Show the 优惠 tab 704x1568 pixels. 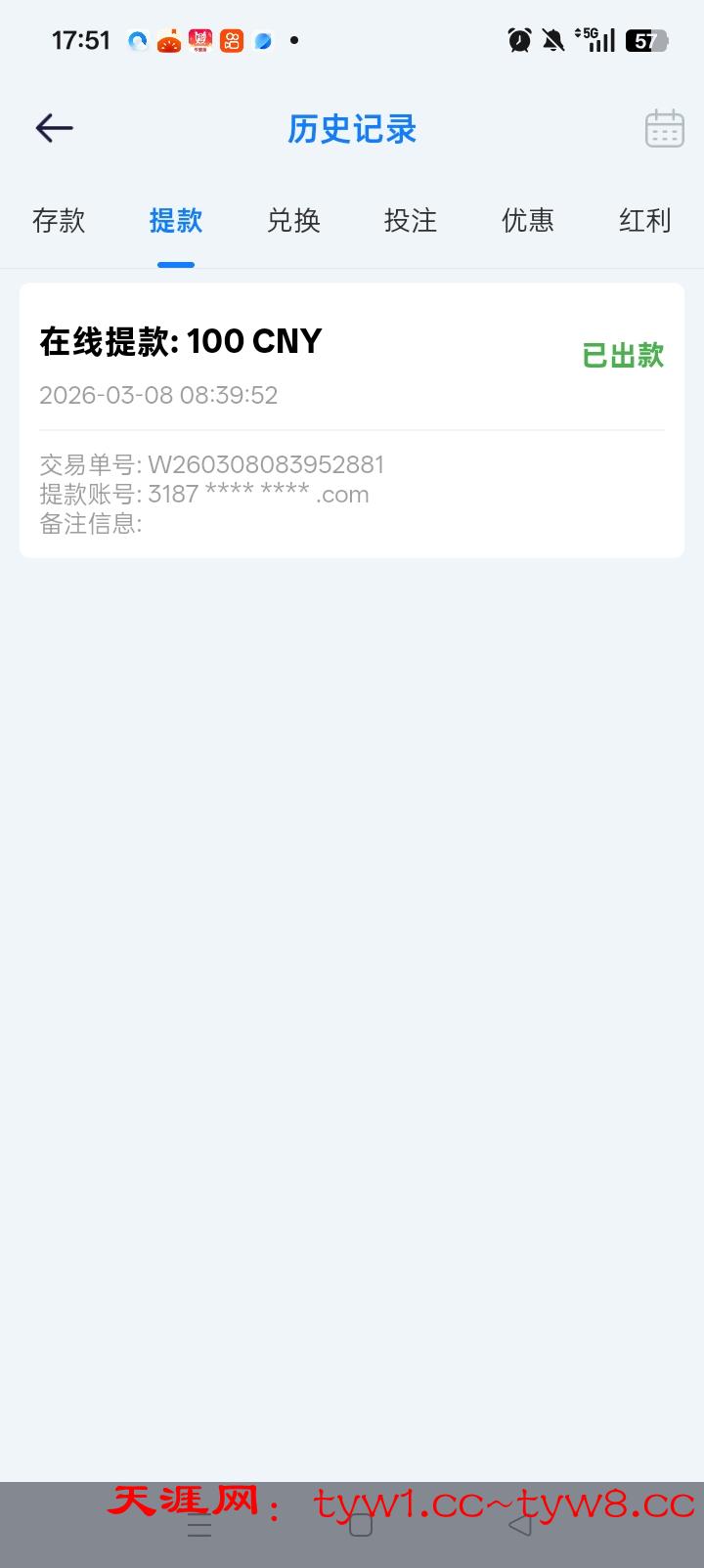[528, 221]
